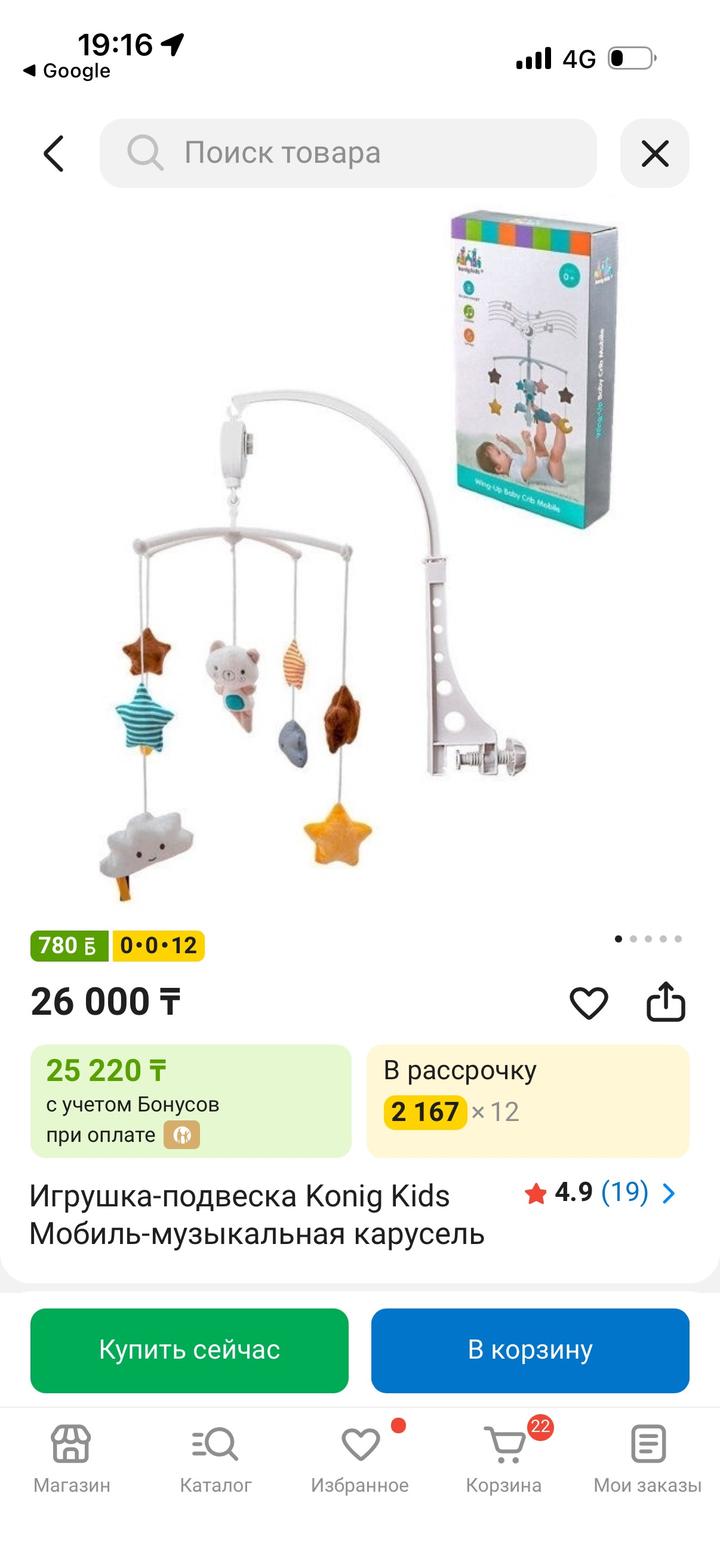Open the Каталог tab
This screenshot has height=1565, width=720.
(216, 1460)
